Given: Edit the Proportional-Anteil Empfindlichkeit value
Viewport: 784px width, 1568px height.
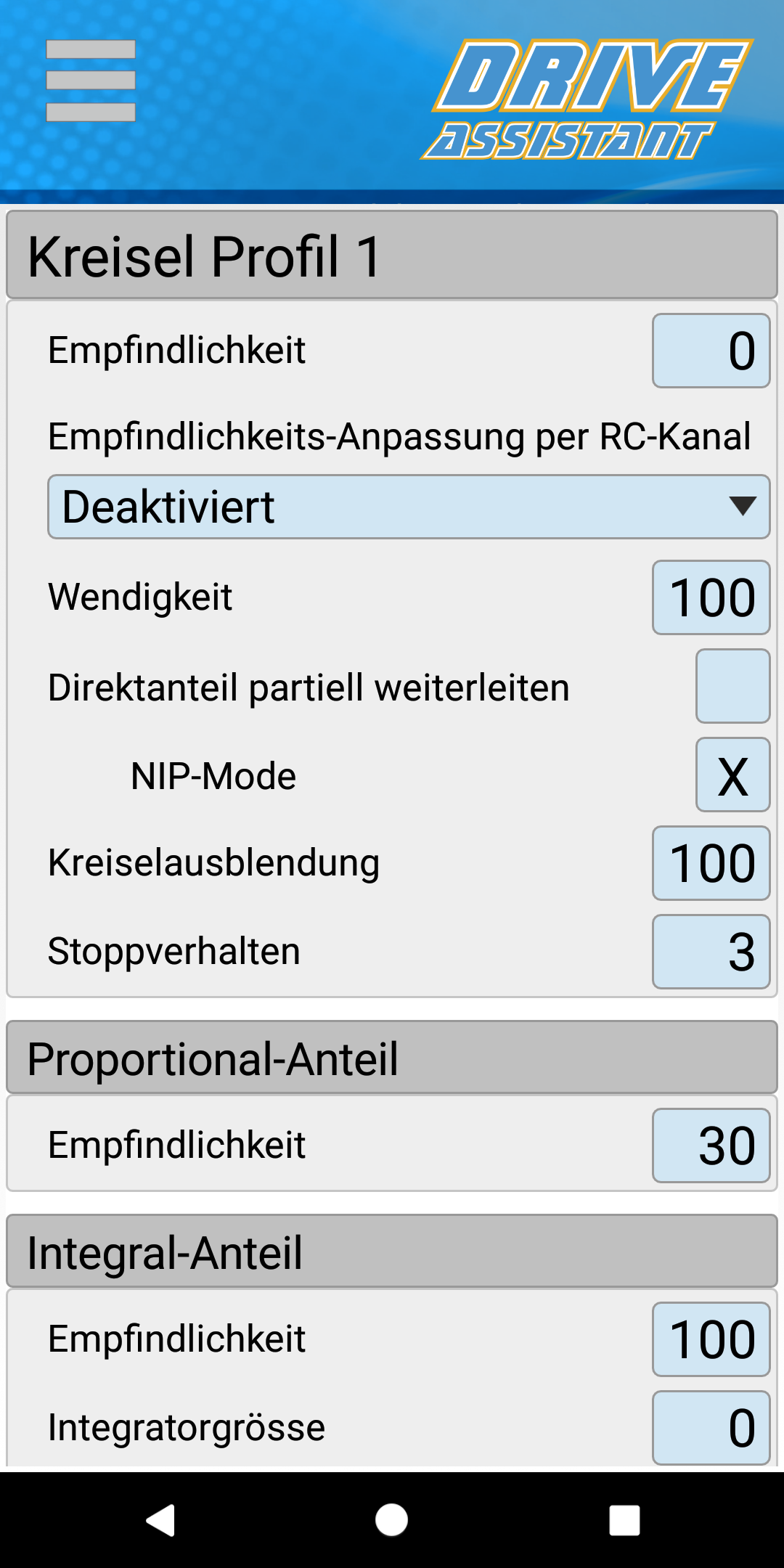Looking at the screenshot, I should [711, 1146].
